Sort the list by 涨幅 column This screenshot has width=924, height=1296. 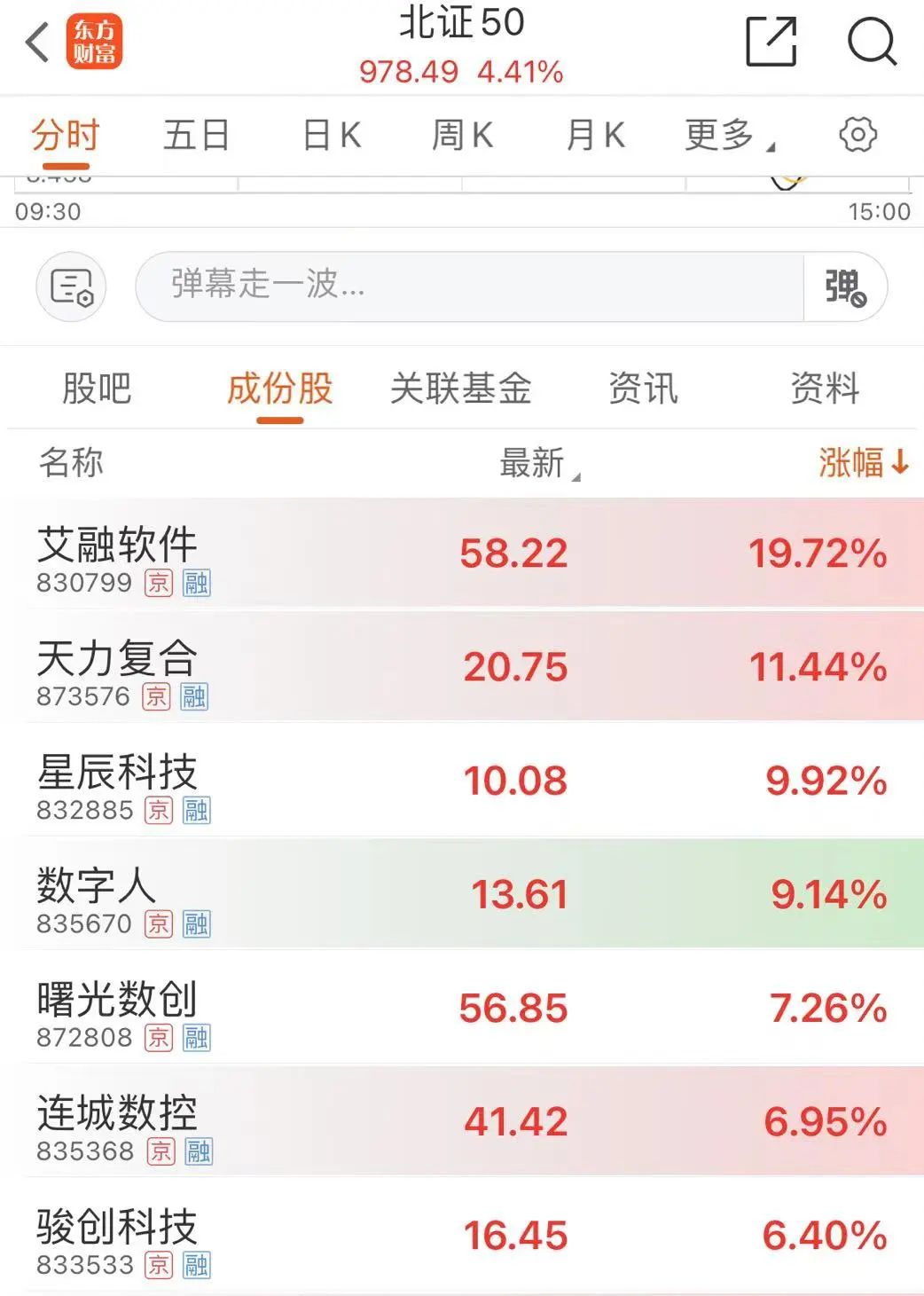coord(863,462)
